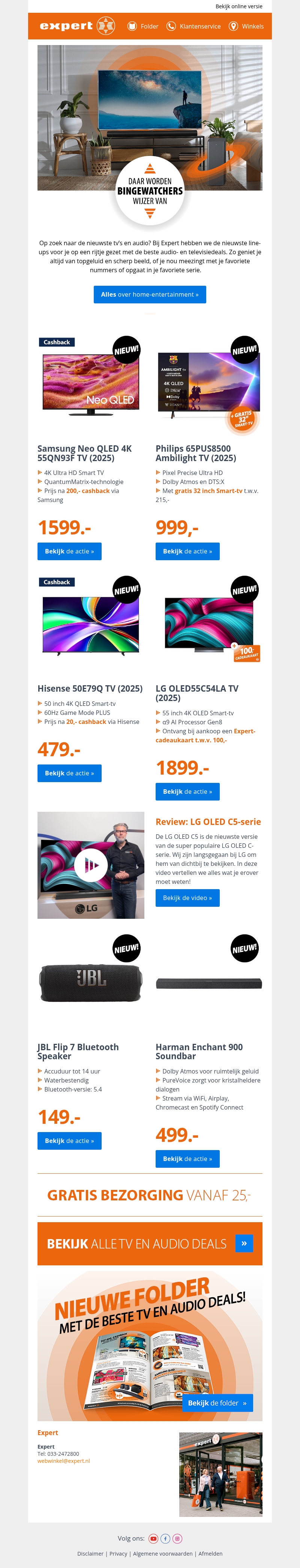Image resolution: width=300 pixels, height=1568 pixels.
Task: View the Hisense 50E79Q TV deal
Action: click(x=69, y=773)
